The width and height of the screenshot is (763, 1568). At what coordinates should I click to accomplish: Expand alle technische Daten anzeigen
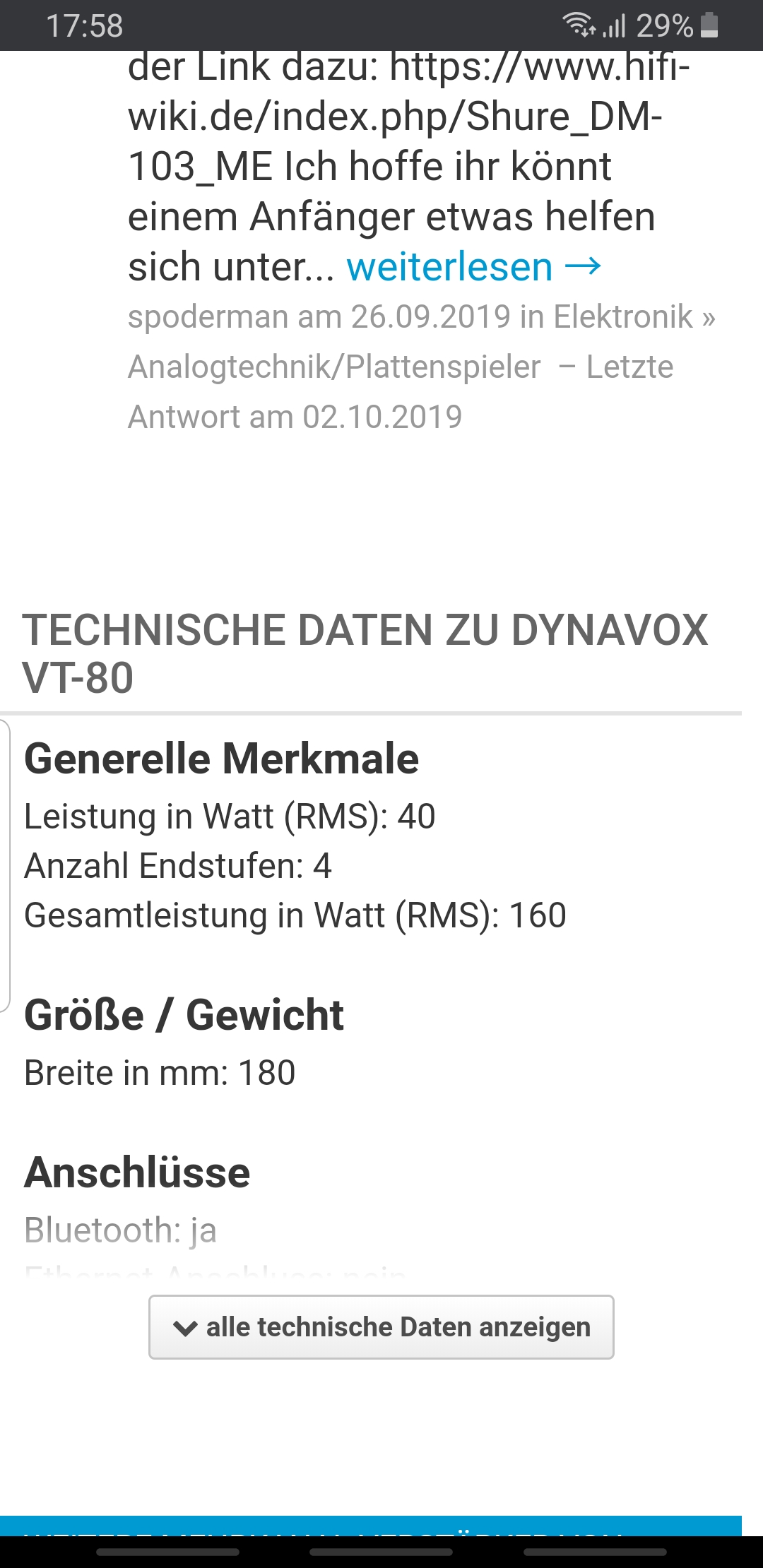click(x=381, y=1327)
